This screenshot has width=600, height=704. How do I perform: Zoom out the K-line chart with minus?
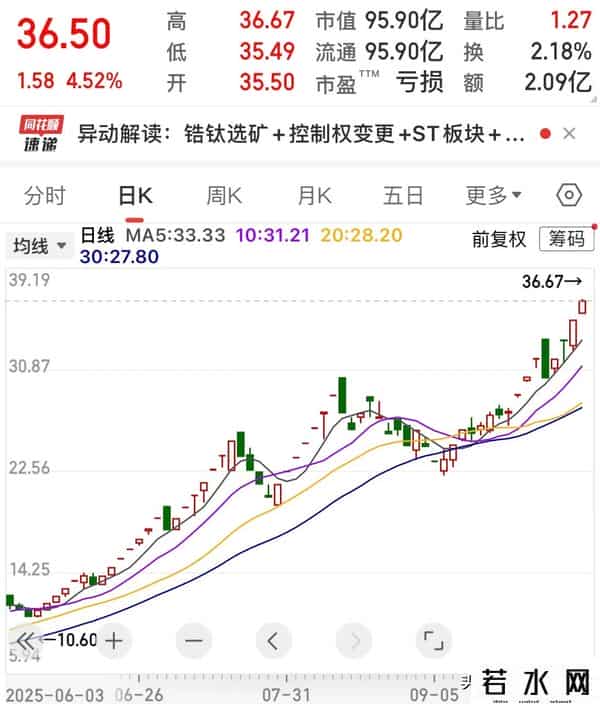point(193,639)
